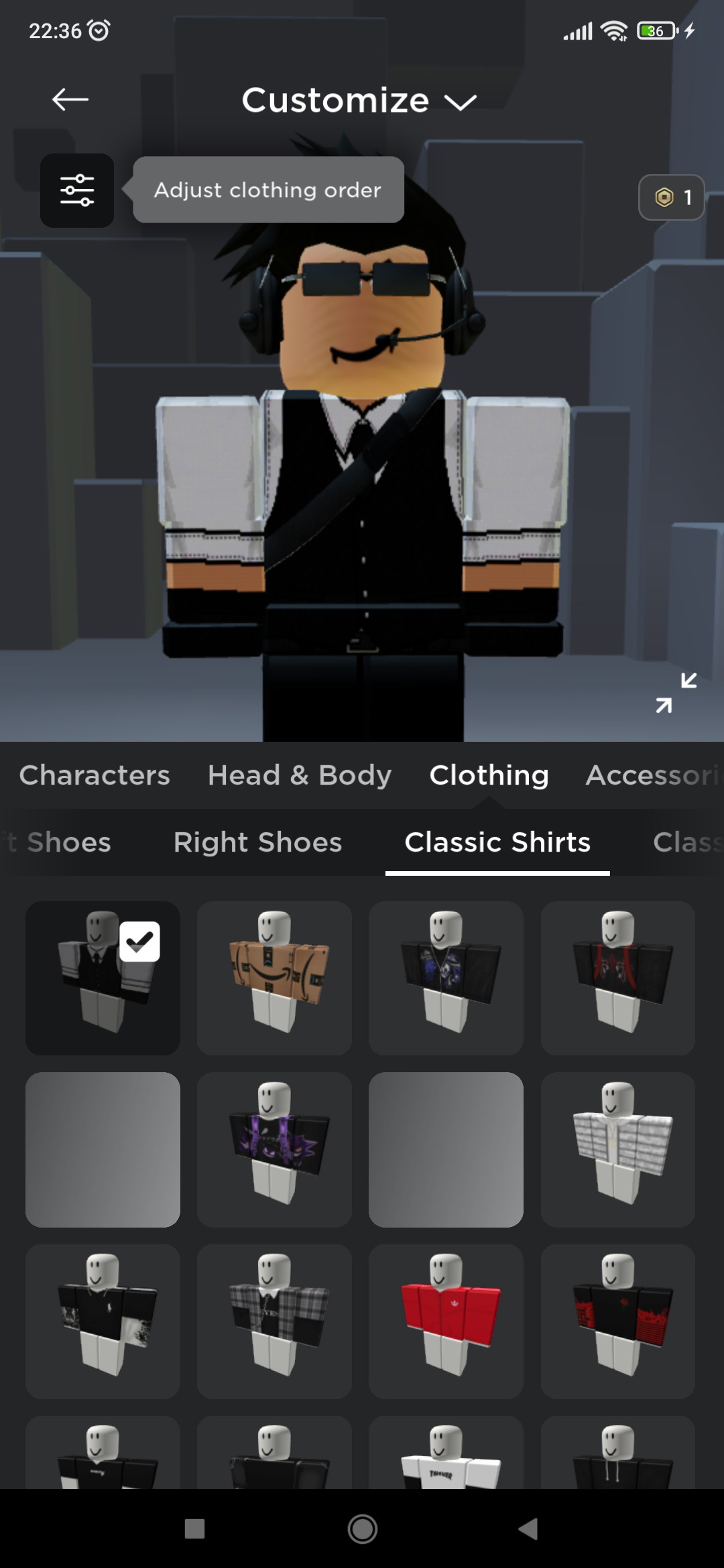Equip the white puffer jacket shirt

pyautogui.click(x=618, y=1150)
